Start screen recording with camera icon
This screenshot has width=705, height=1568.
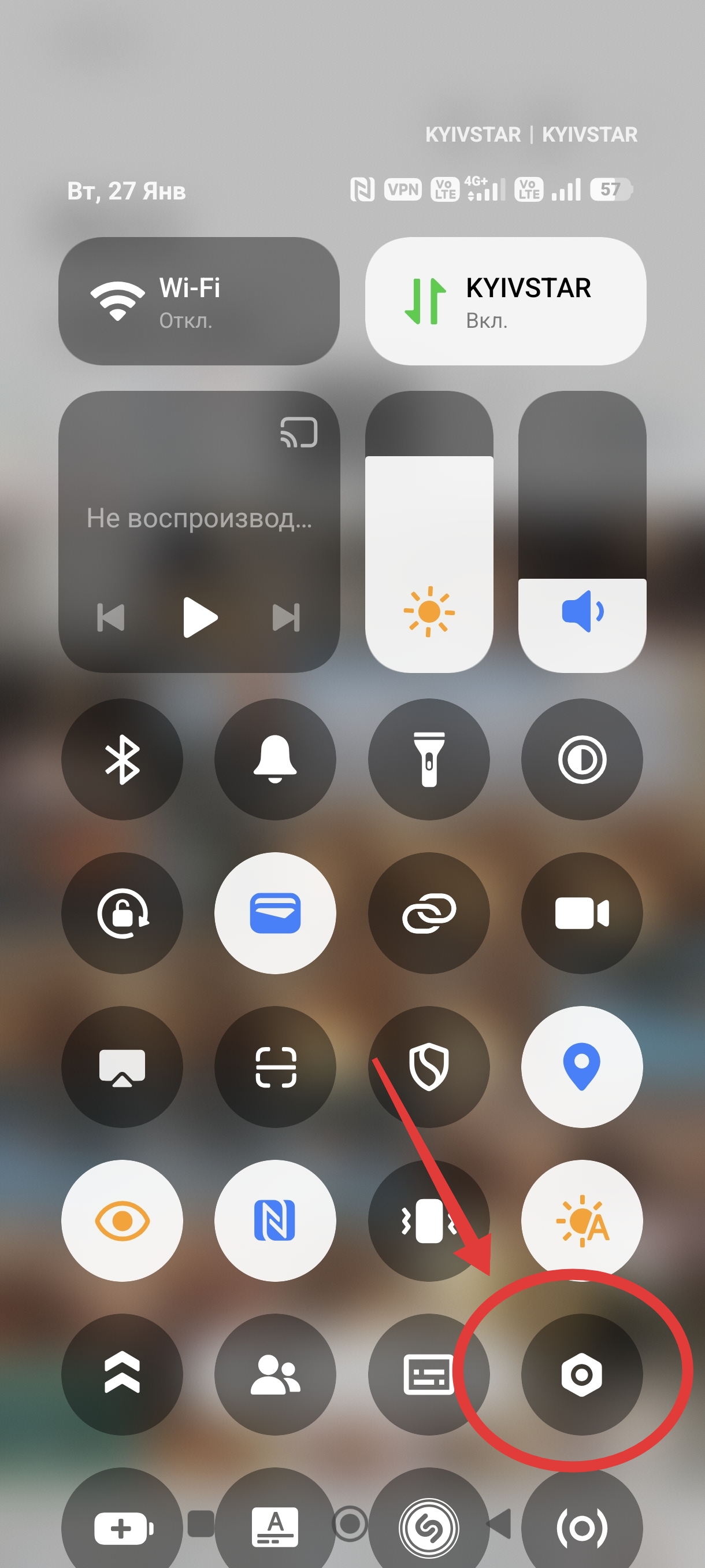click(x=581, y=913)
